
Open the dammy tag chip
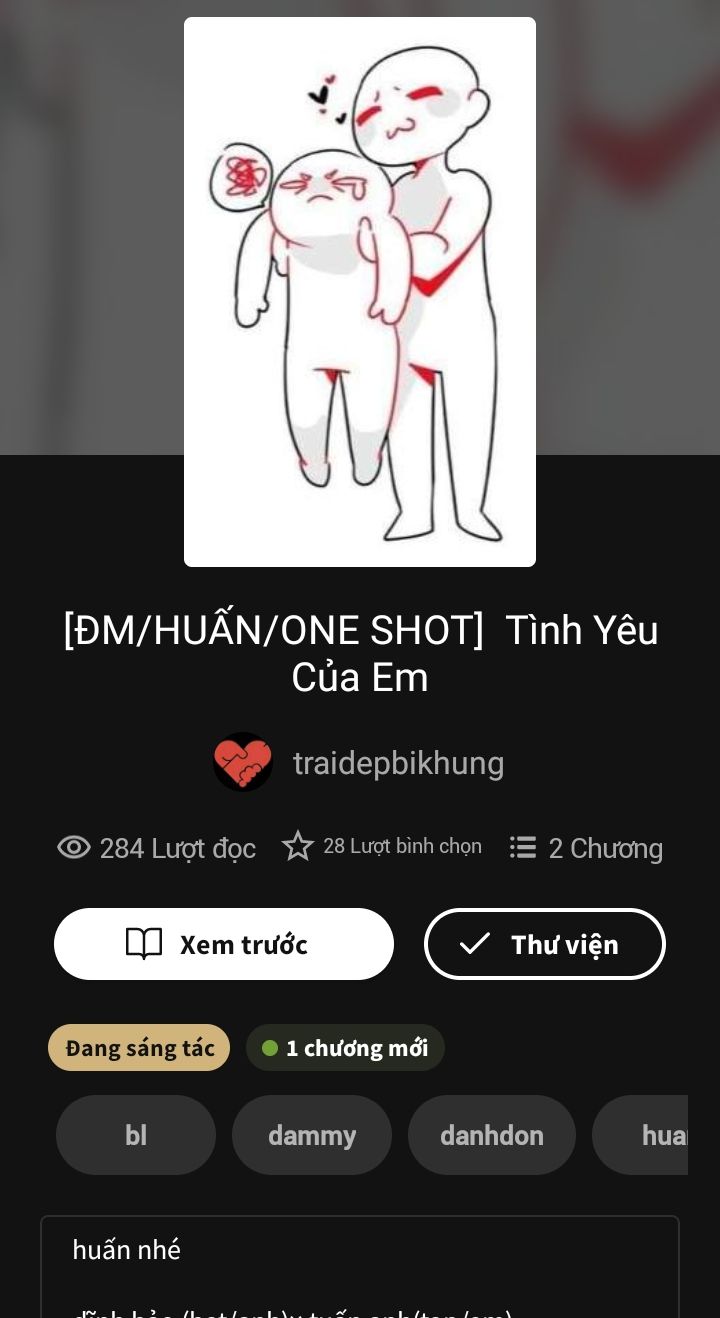pos(312,1135)
